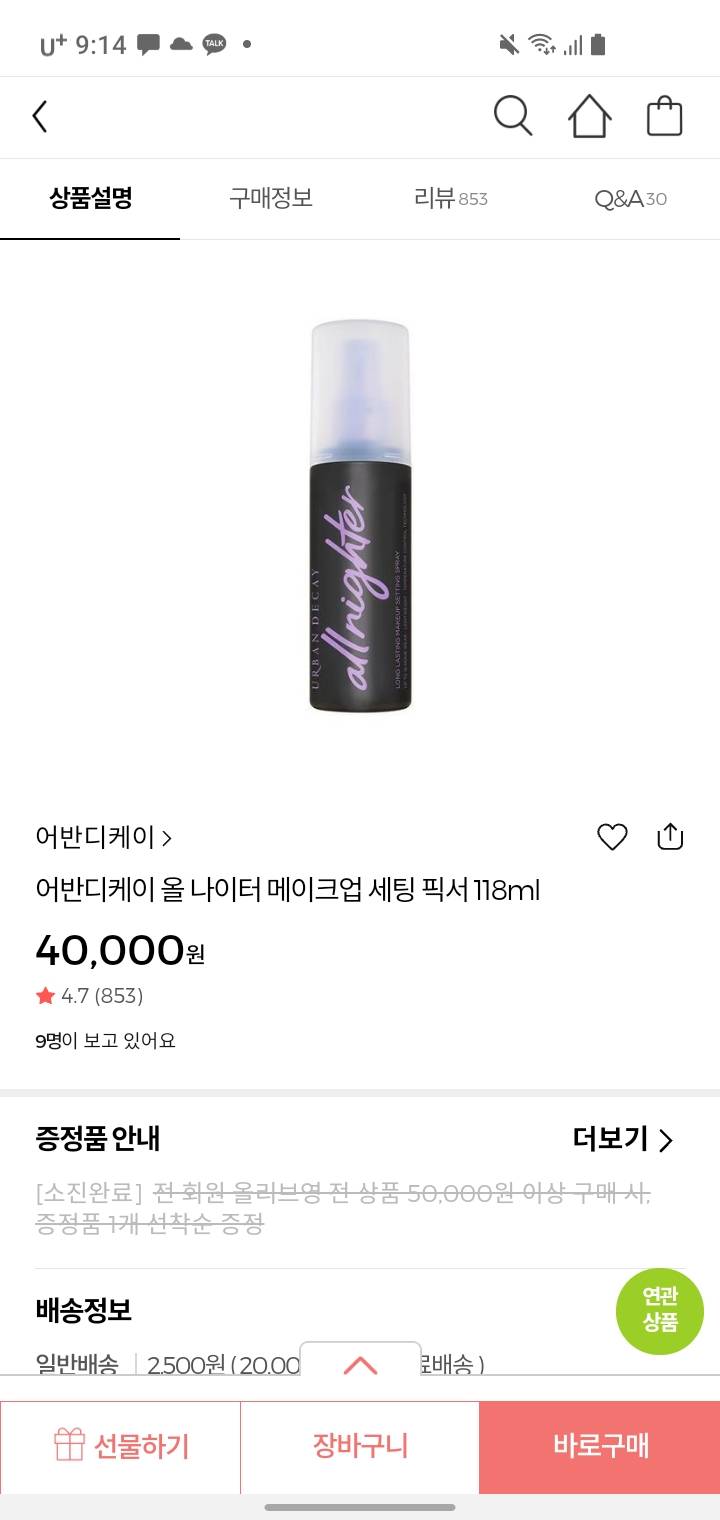Open the search icon

click(512, 115)
